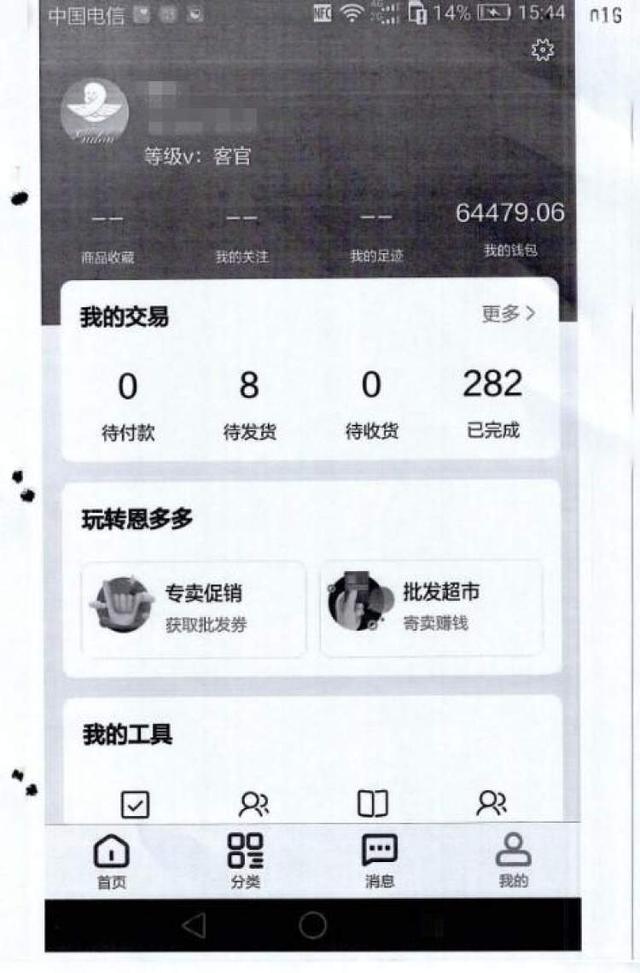640x973 pixels.
Task: Select the 我的 tab
Action: (x=513, y=861)
